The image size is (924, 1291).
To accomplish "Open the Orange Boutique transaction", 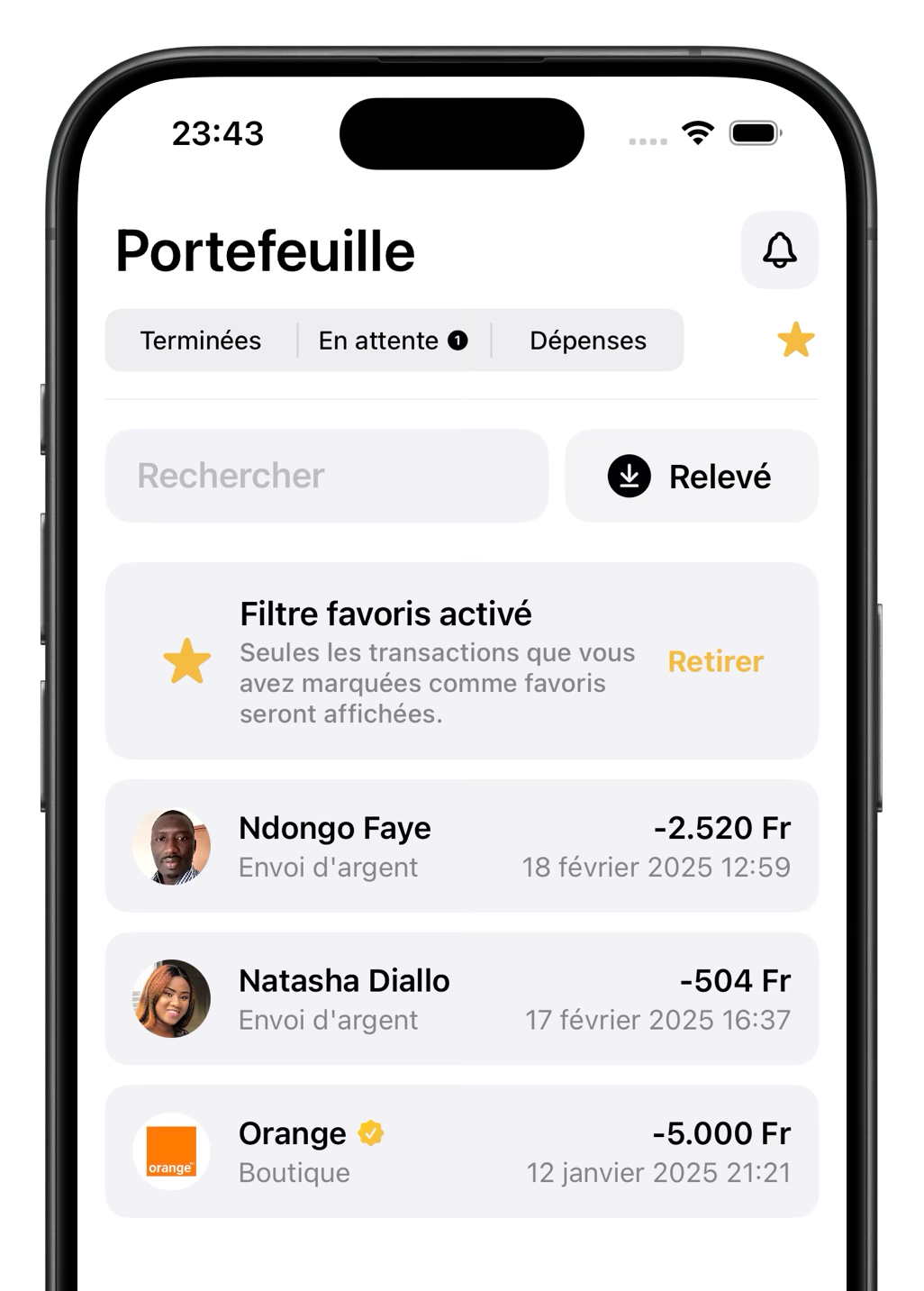I will click(x=461, y=1151).
